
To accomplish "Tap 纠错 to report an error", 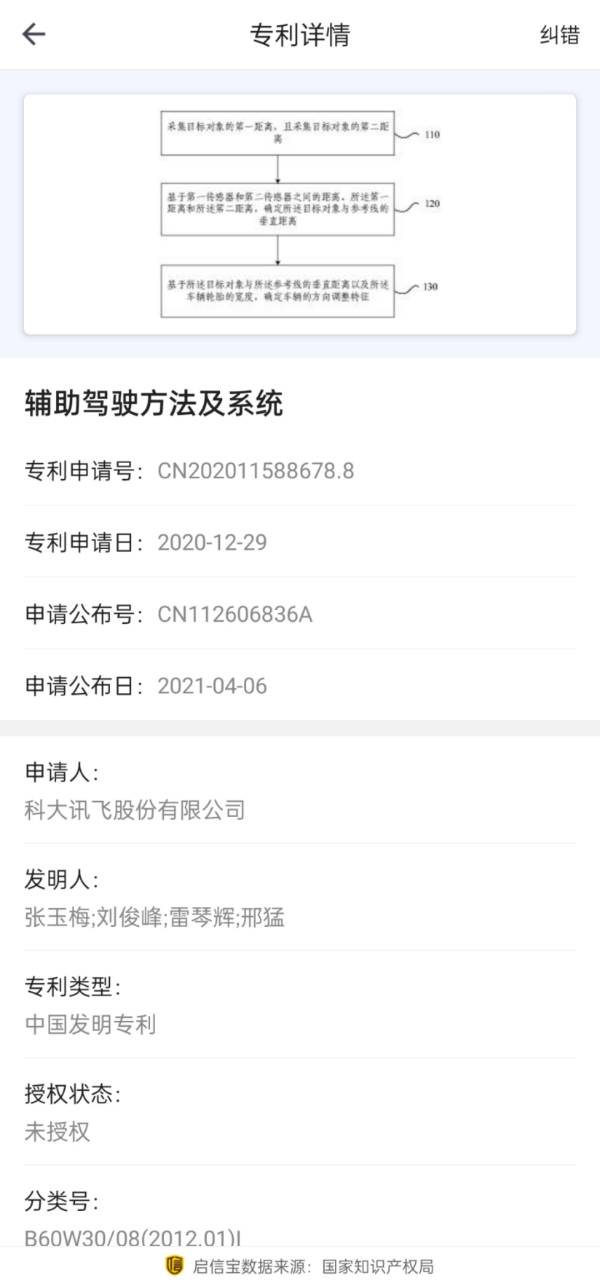I will click(x=559, y=35).
